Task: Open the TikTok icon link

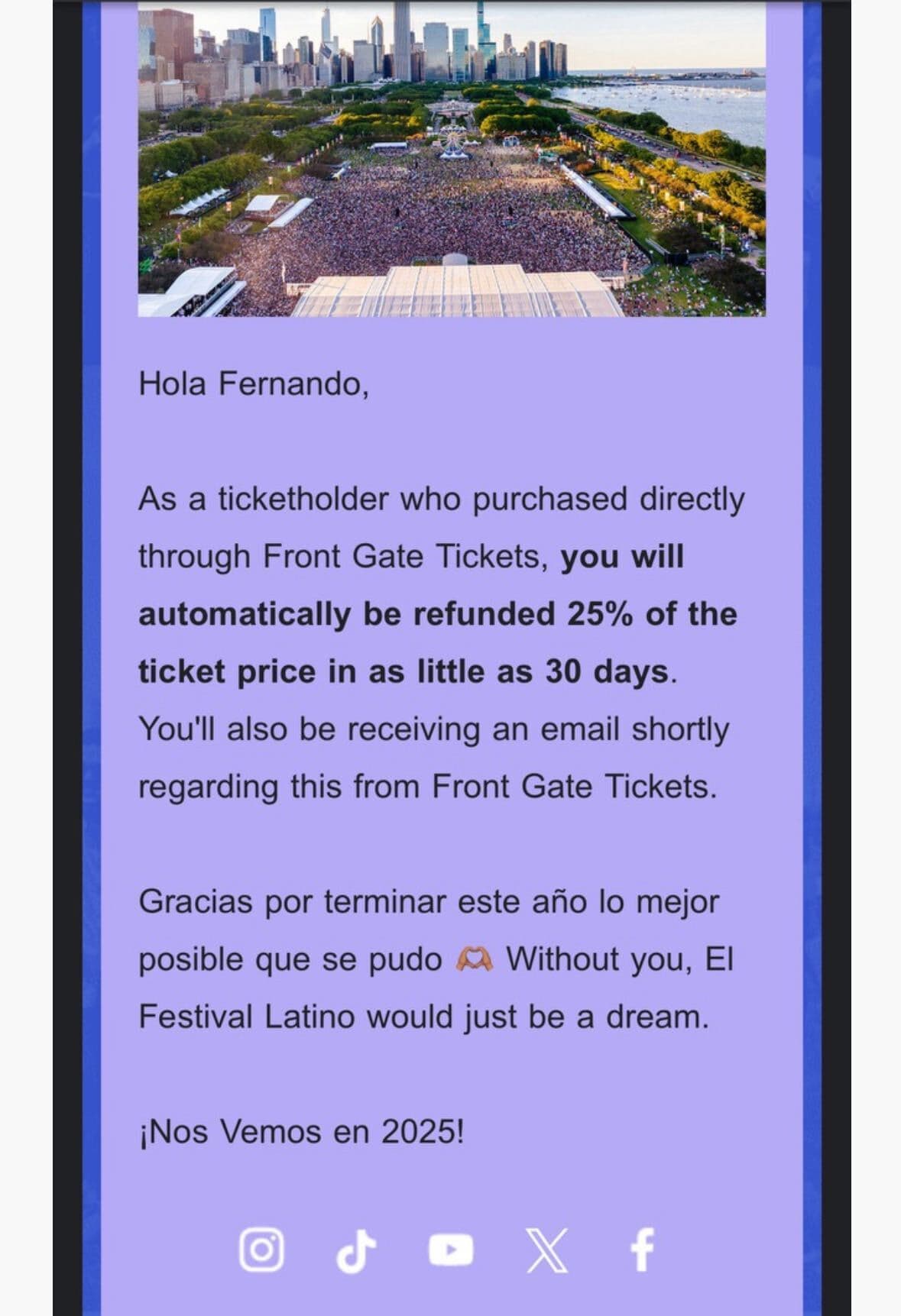Action: [356, 1251]
